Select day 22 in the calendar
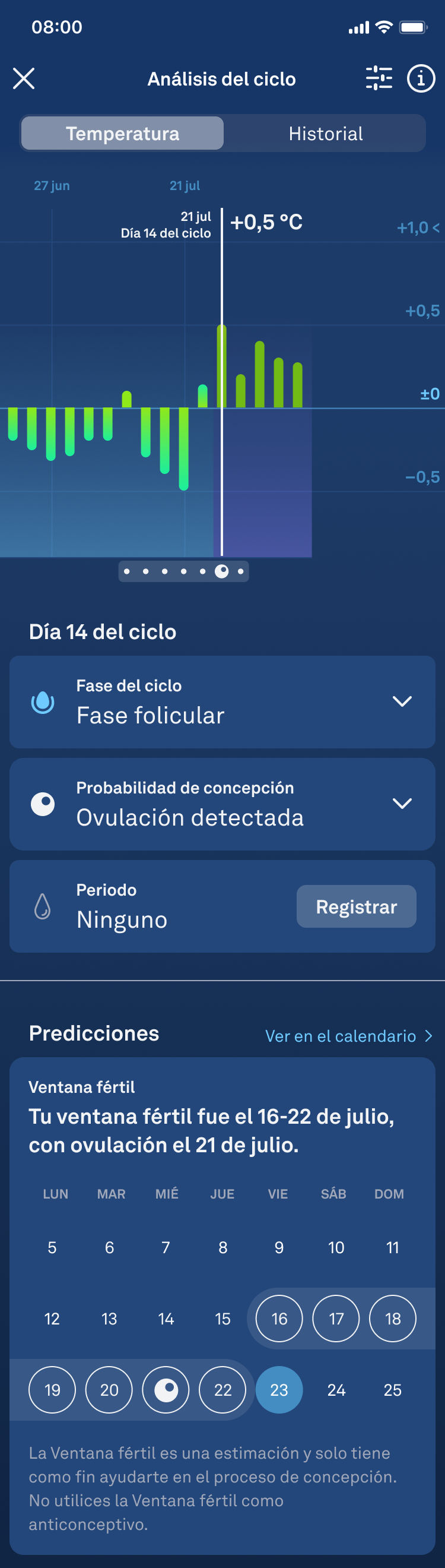Viewport: 445px width, 1568px height. click(x=223, y=1390)
